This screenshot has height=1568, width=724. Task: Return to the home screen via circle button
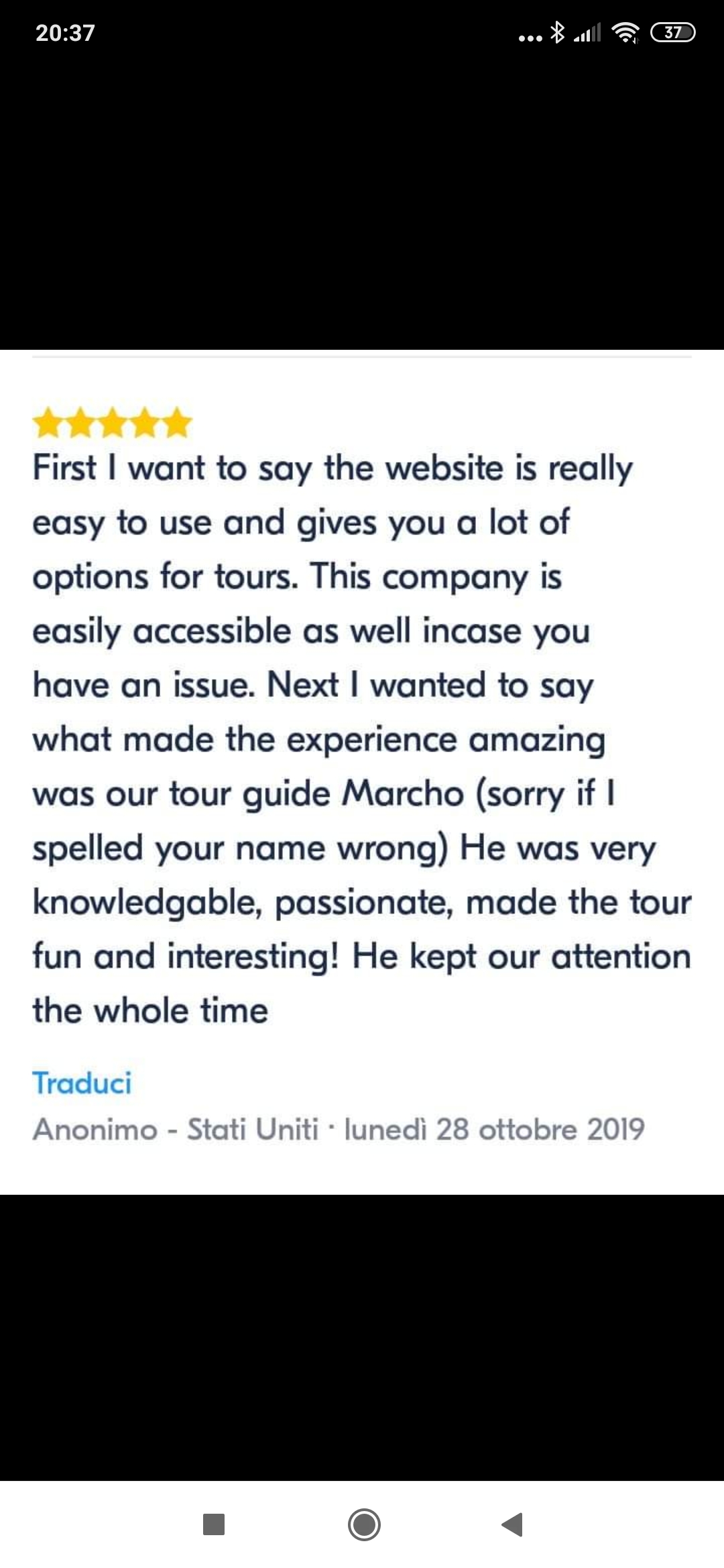point(364,1524)
